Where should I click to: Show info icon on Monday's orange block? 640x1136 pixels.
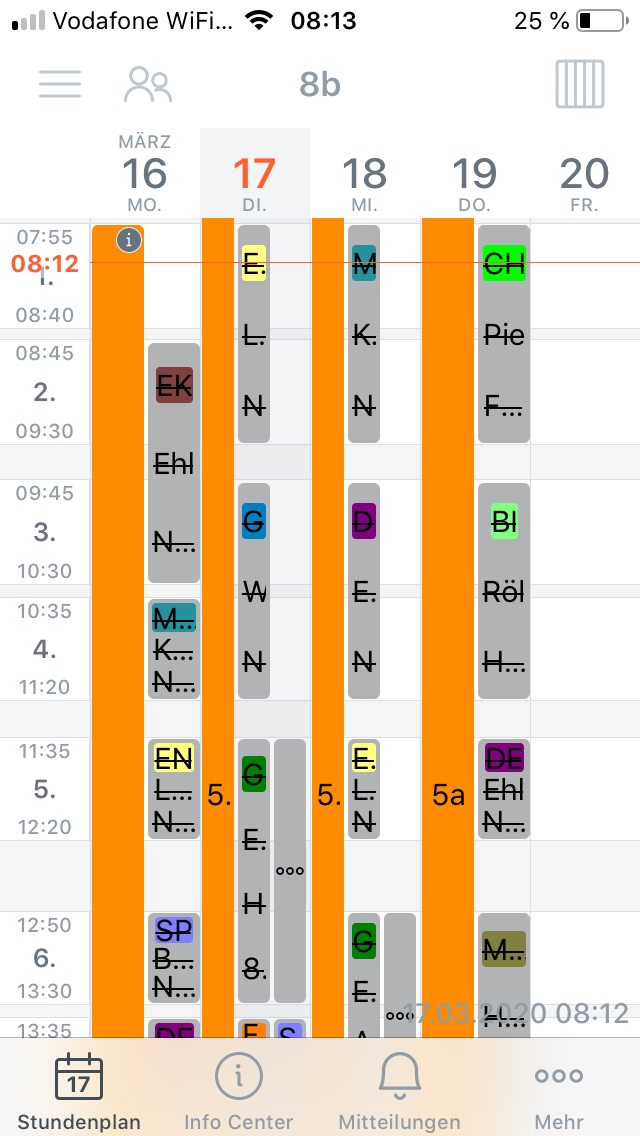coord(128,240)
